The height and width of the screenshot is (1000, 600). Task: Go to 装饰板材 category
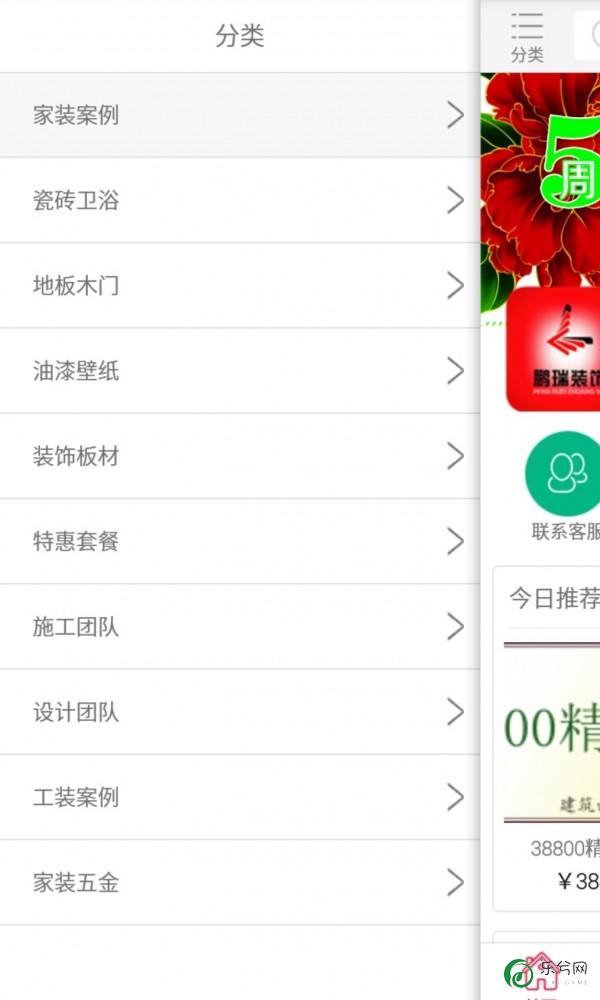(x=240, y=456)
